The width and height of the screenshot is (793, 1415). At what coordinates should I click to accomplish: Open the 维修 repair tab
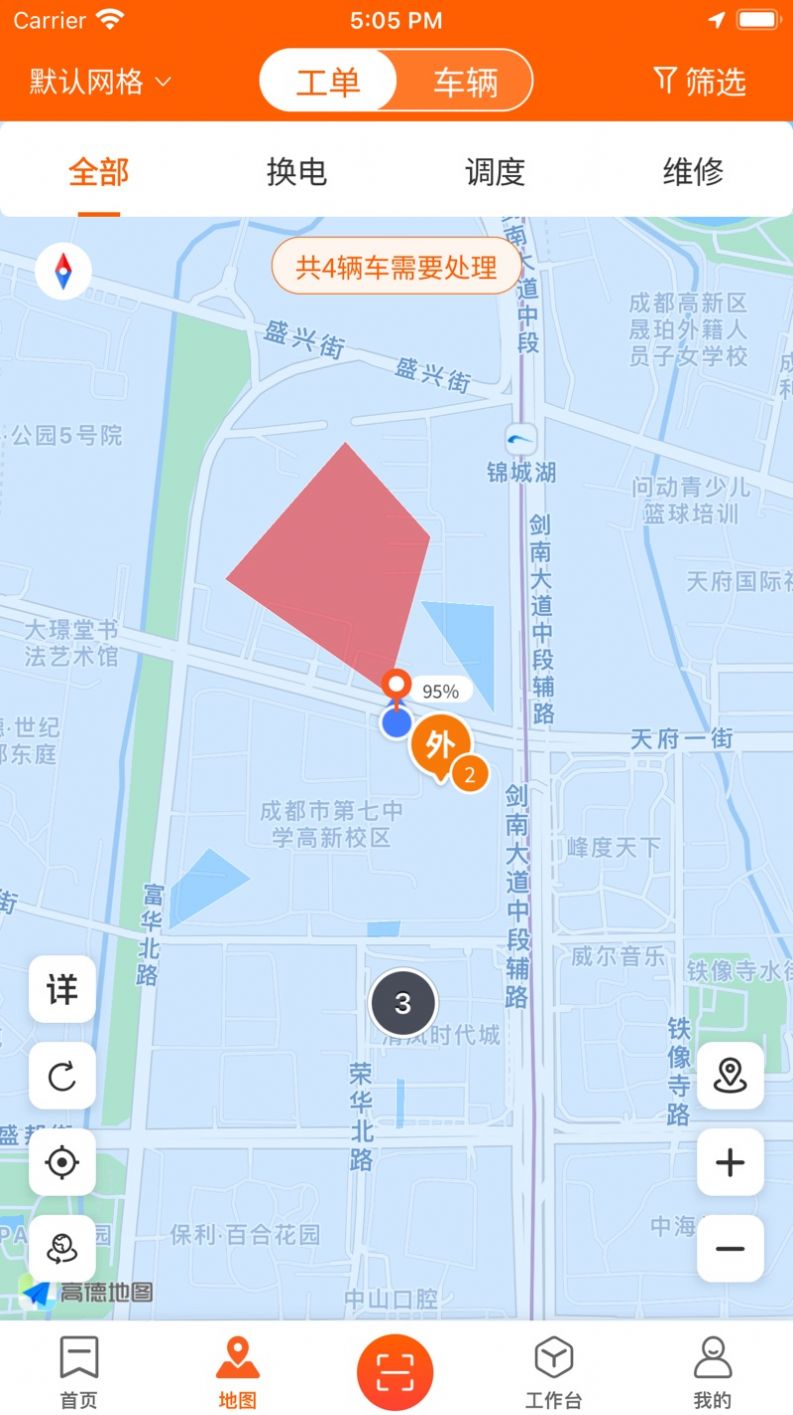pyautogui.click(x=693, y=172)
